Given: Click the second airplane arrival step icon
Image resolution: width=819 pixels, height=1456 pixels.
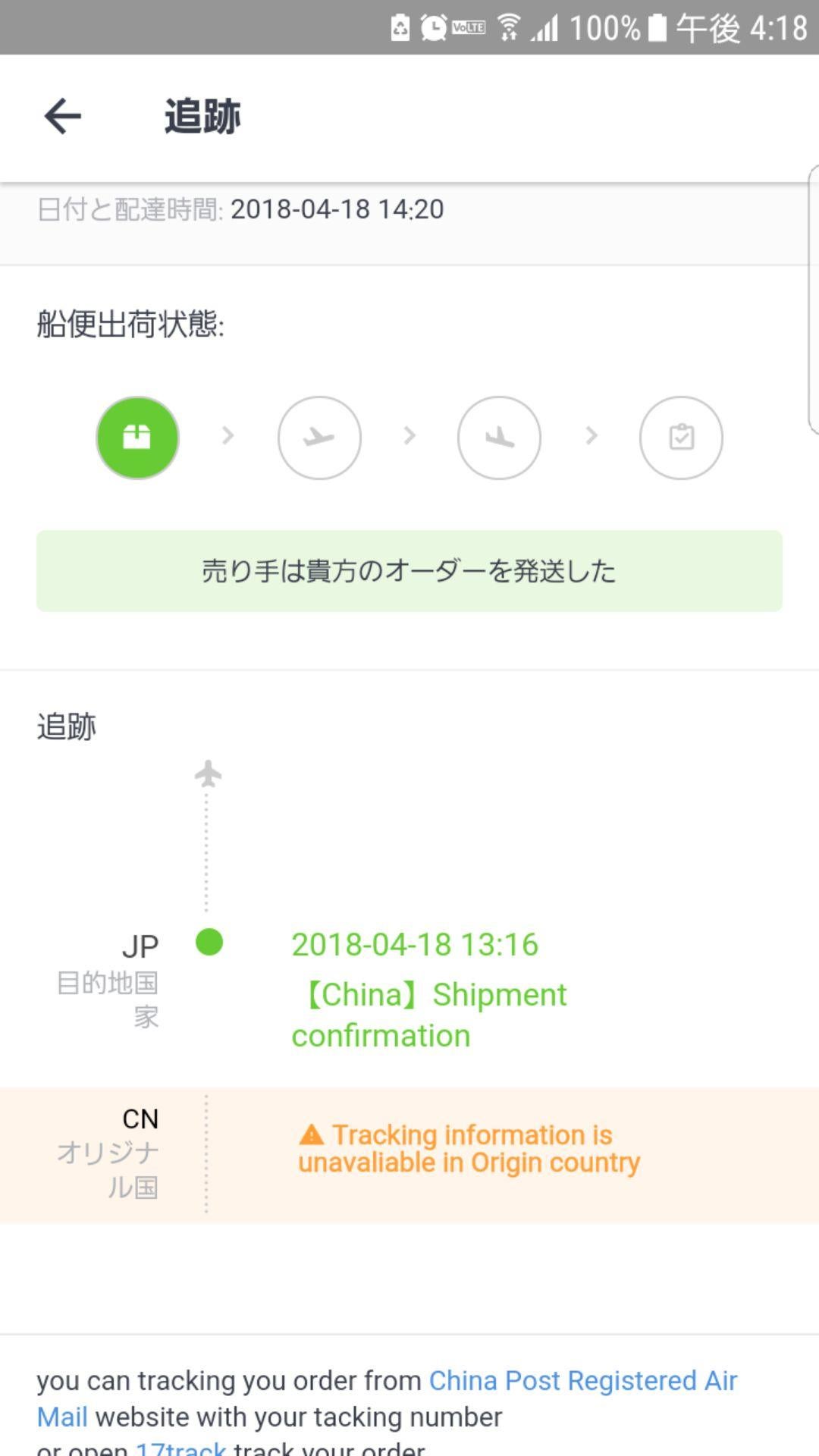Looking at the screenshot, I should 499,438.
